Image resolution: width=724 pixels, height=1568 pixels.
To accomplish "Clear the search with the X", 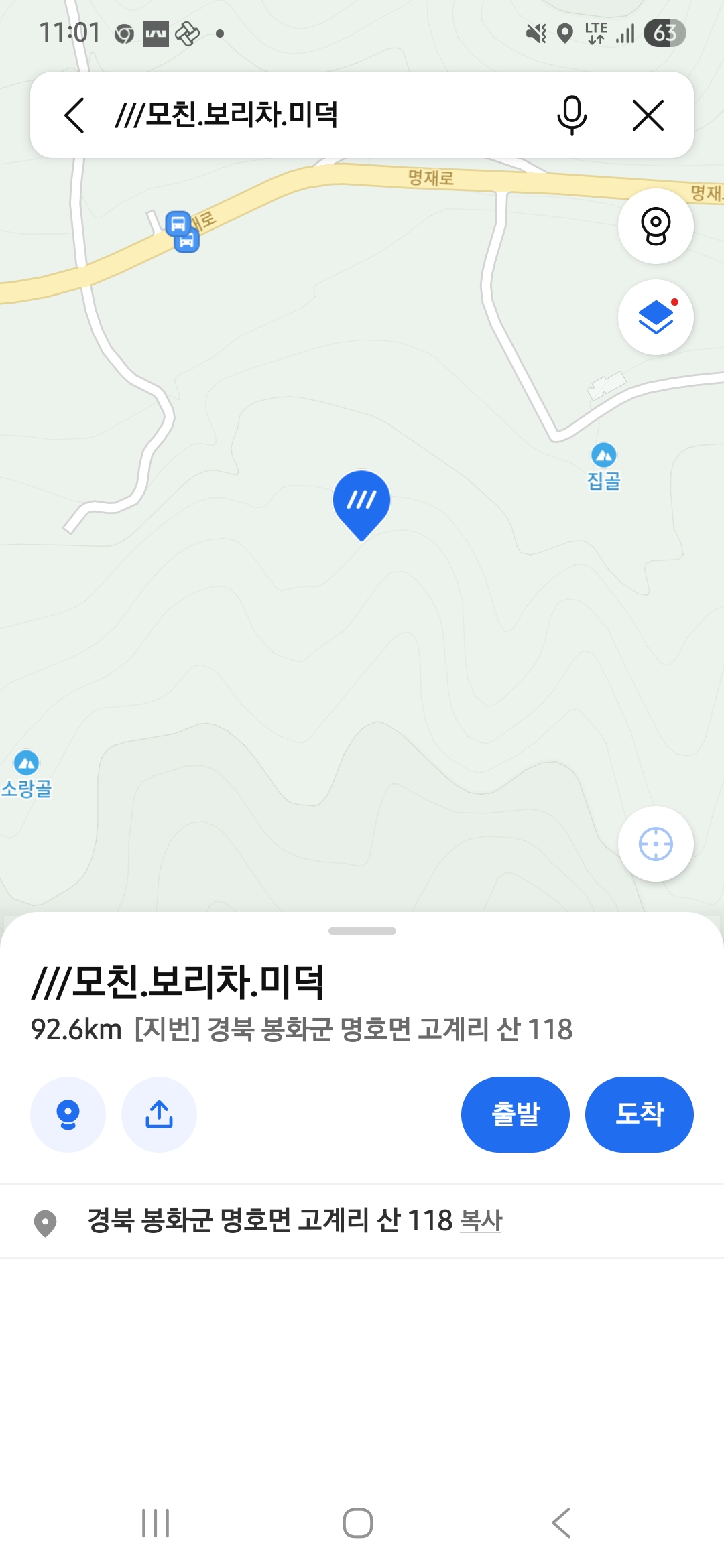I will (648, 115).
